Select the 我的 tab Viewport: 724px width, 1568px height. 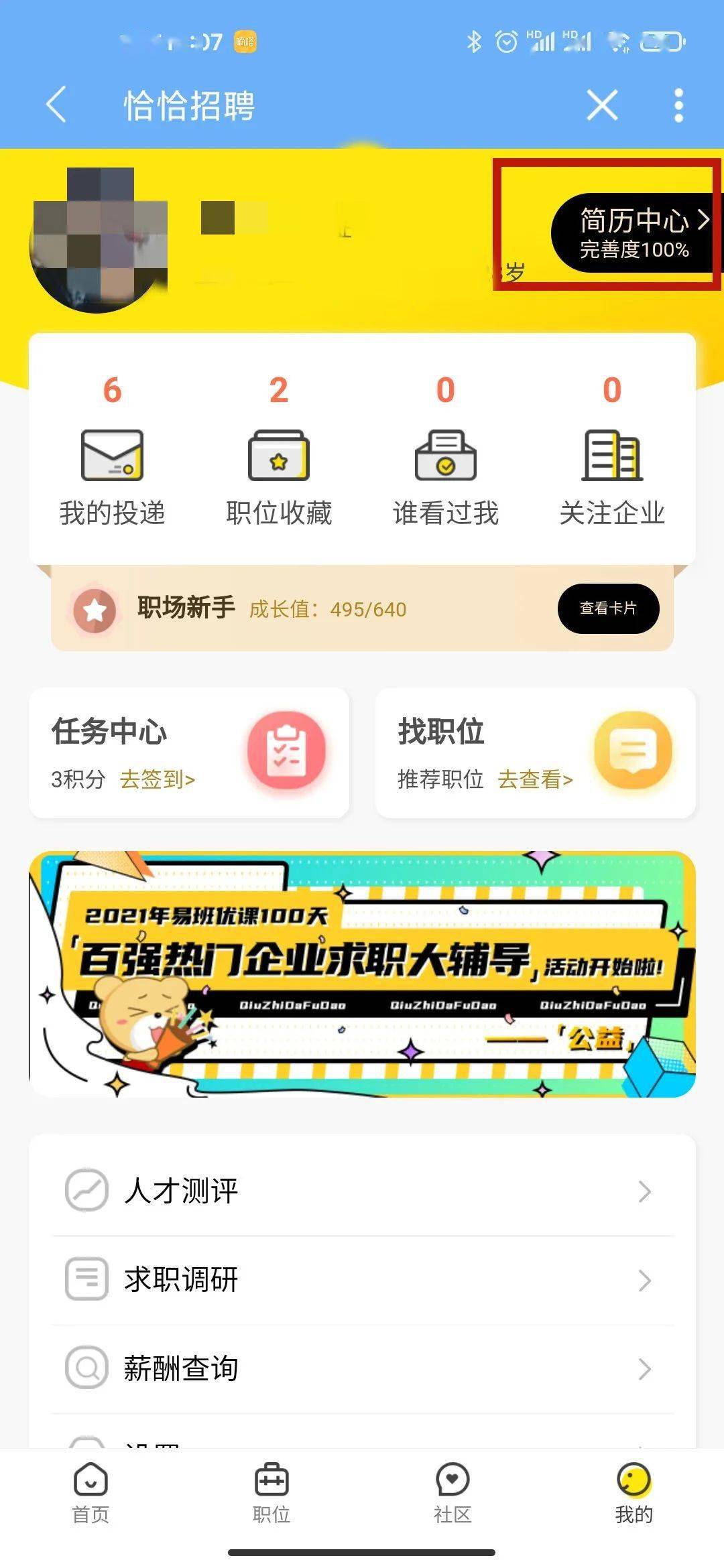[633, 1492]
